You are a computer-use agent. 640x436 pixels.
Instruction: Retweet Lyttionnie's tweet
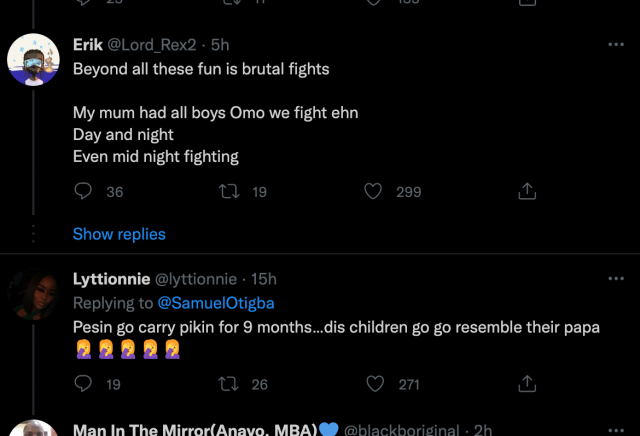231,383
